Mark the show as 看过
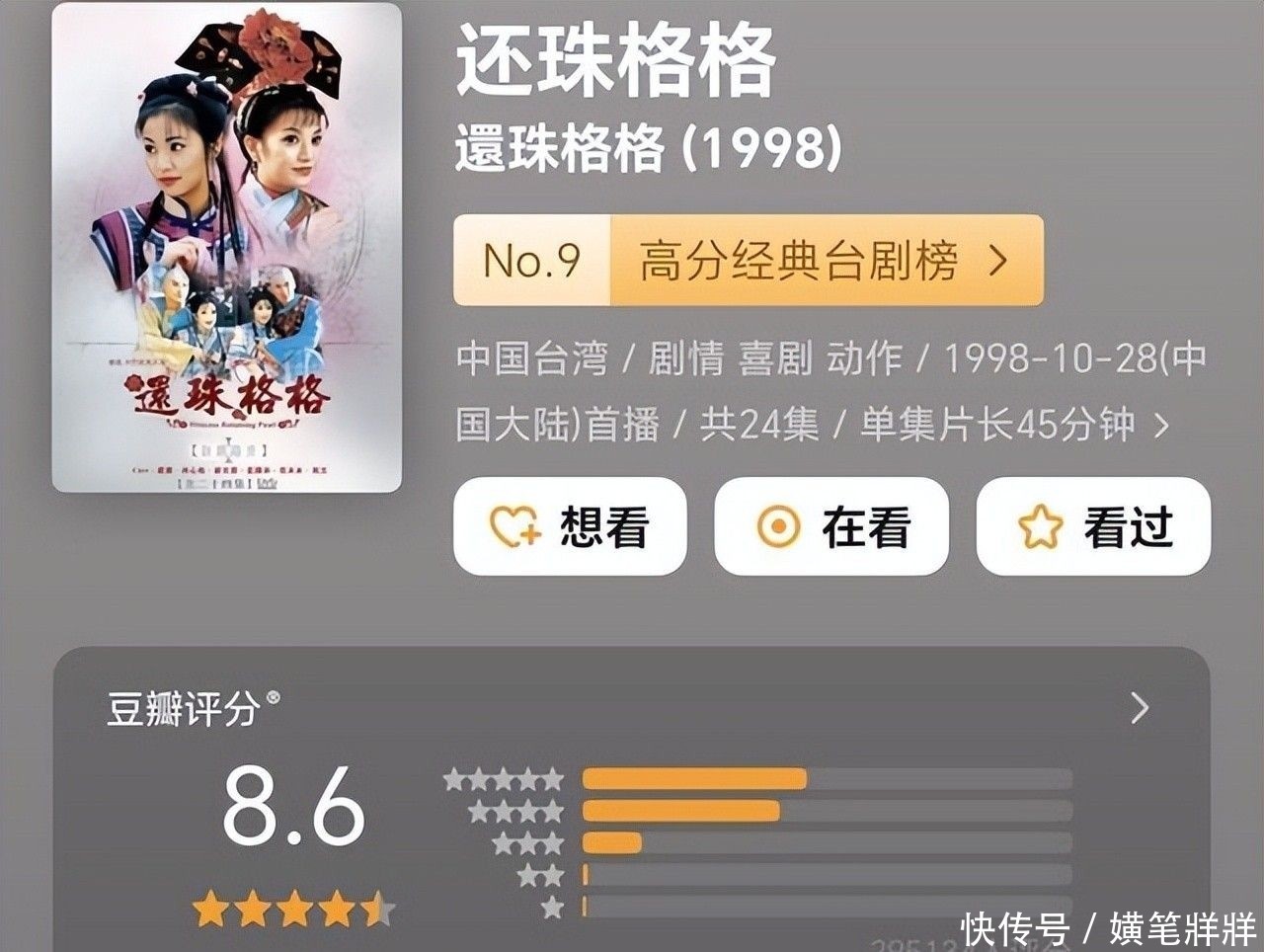Screen dimensions: 1264x952 (1093, 526)
